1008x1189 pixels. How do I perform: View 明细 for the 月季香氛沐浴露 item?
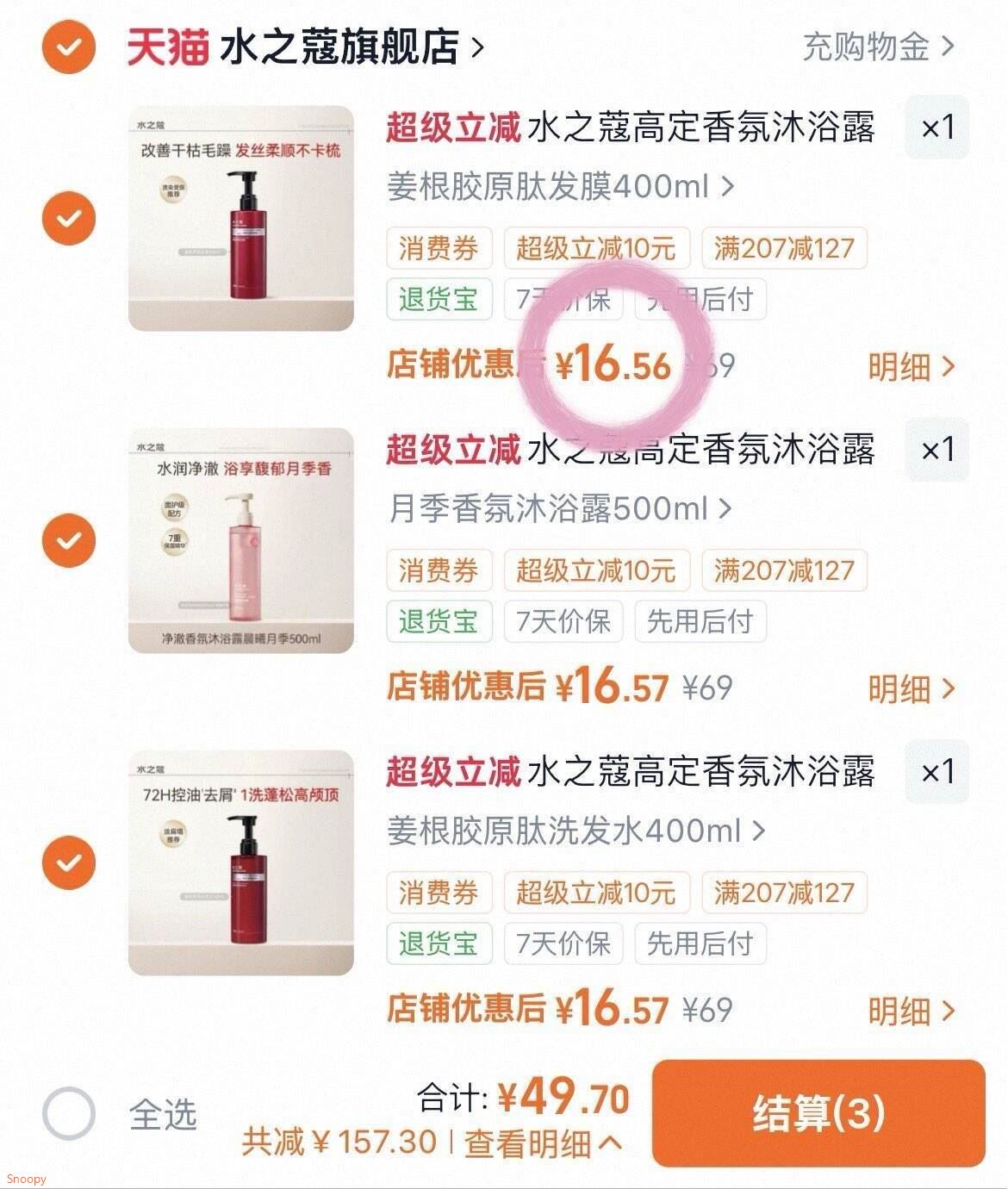(x=912, y=689)
